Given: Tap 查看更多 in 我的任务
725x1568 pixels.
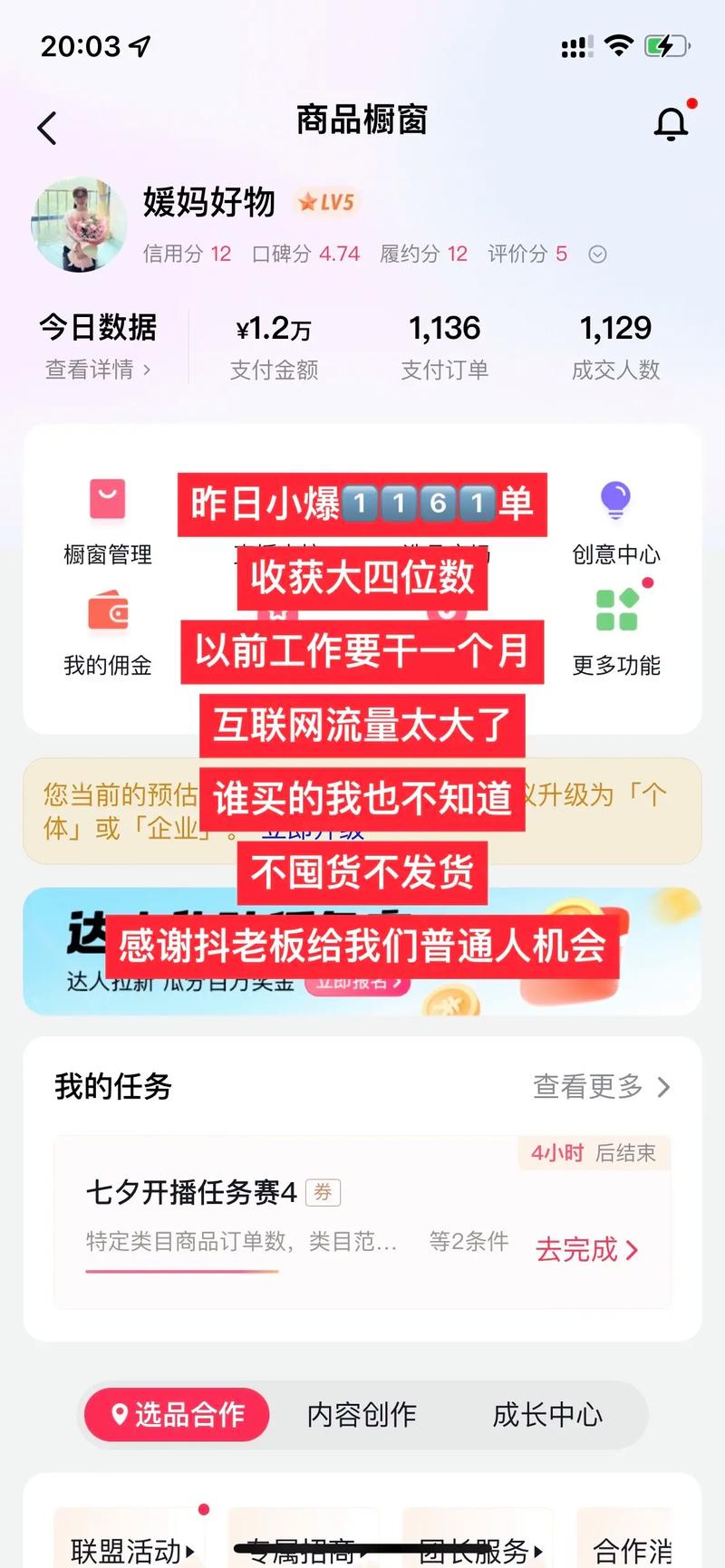Looking at the screenshot, I should pyautogui.click(x=601, y=1086).
